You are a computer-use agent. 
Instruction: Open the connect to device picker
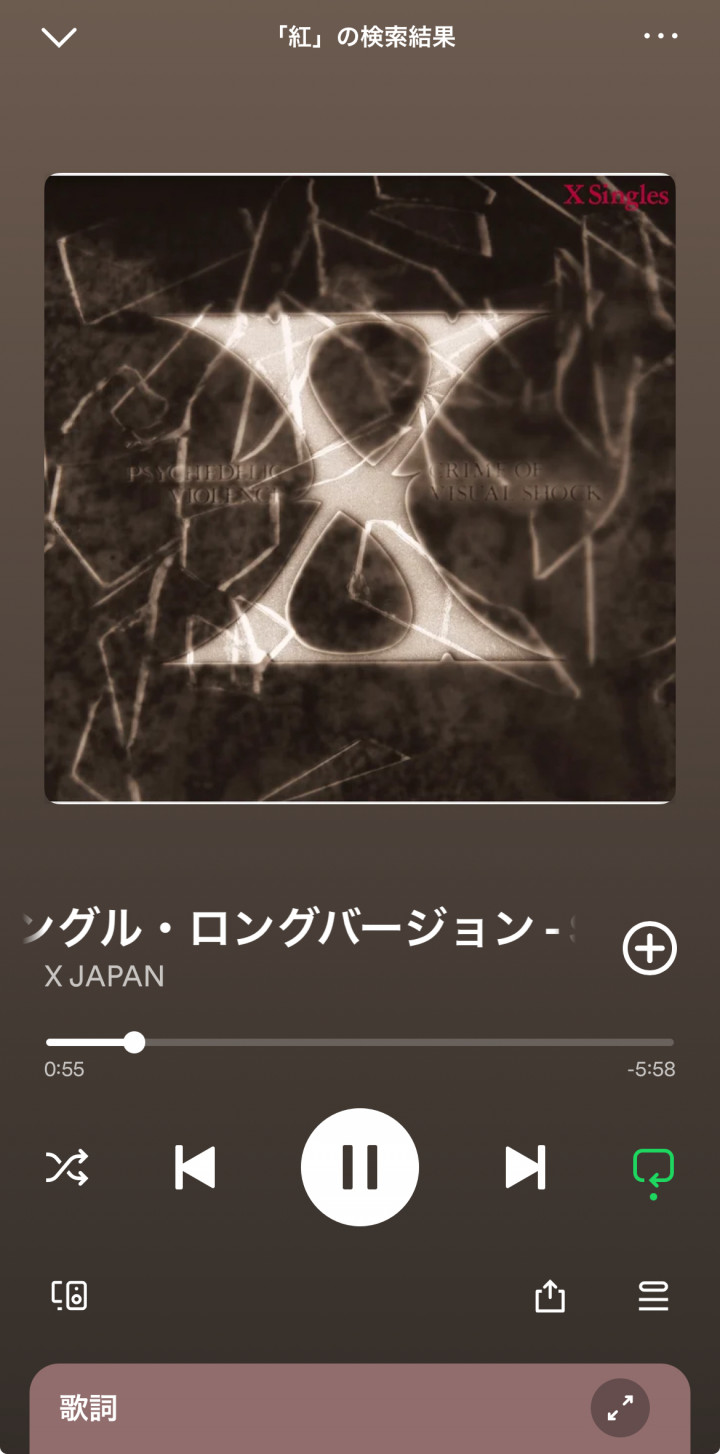(x=69, y=1296)
